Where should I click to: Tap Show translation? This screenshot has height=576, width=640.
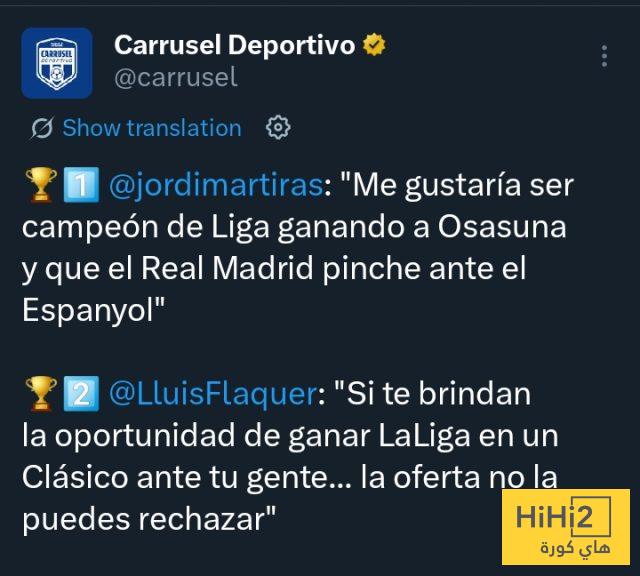[x=151, y=128]
